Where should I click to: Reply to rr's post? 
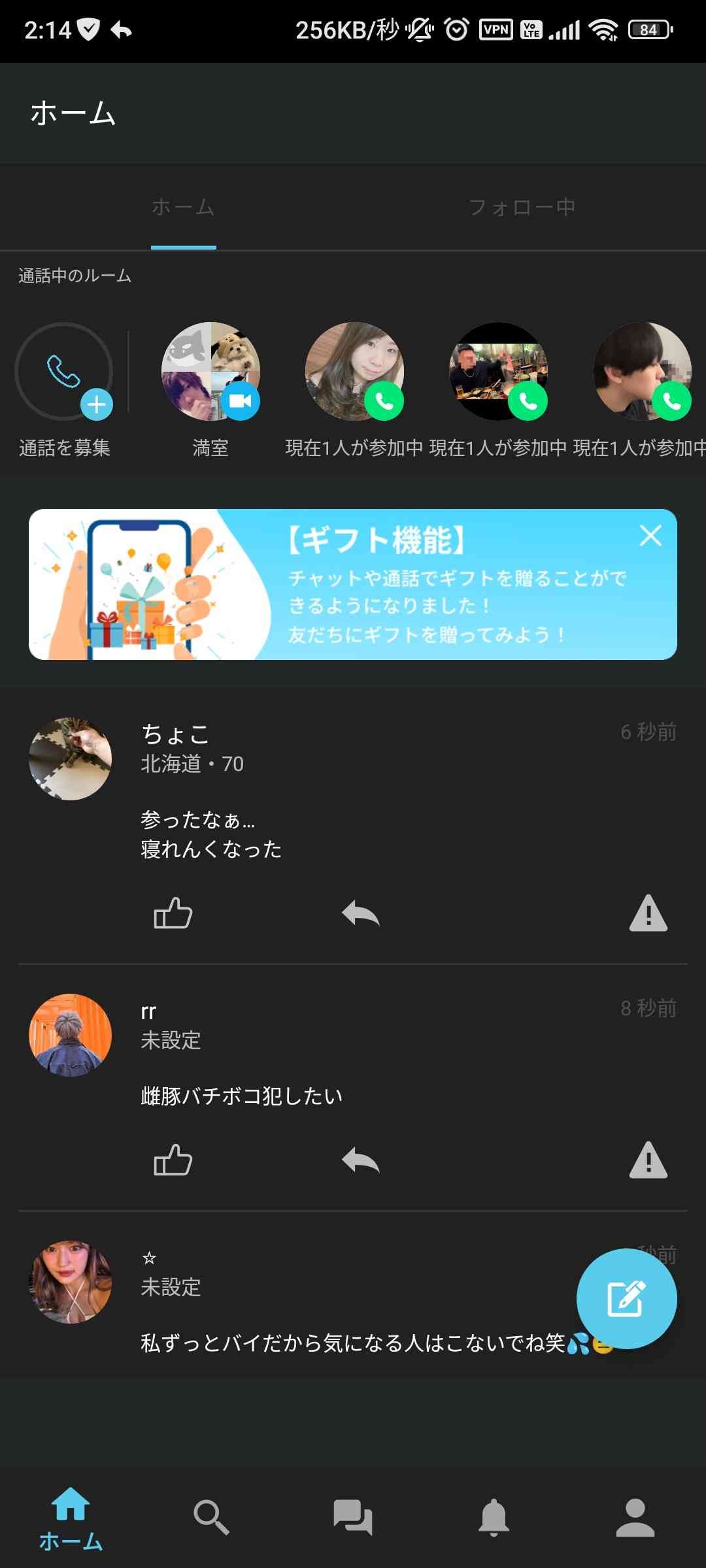point(361,1160)
